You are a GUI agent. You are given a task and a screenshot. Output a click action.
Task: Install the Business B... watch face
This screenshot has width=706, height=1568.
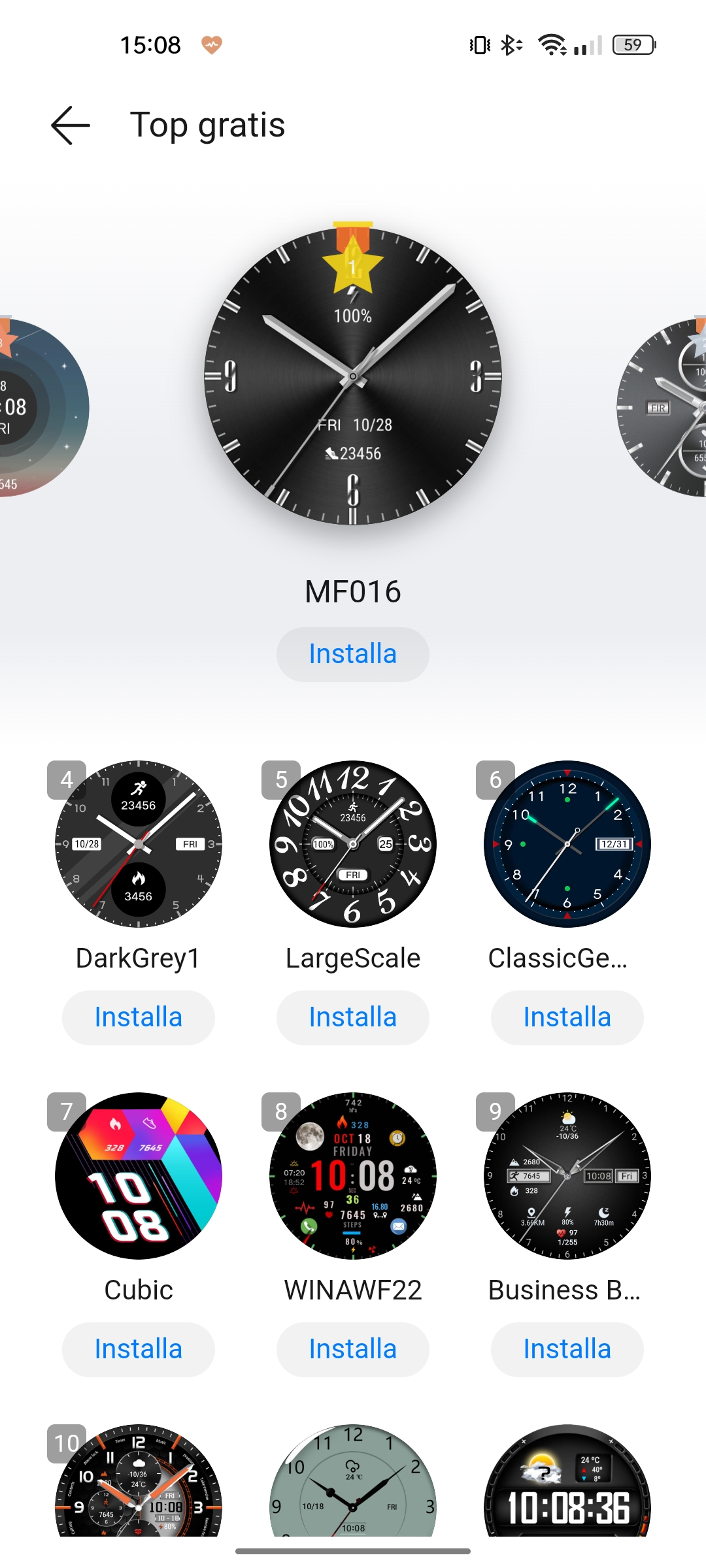click(567, 1349)
